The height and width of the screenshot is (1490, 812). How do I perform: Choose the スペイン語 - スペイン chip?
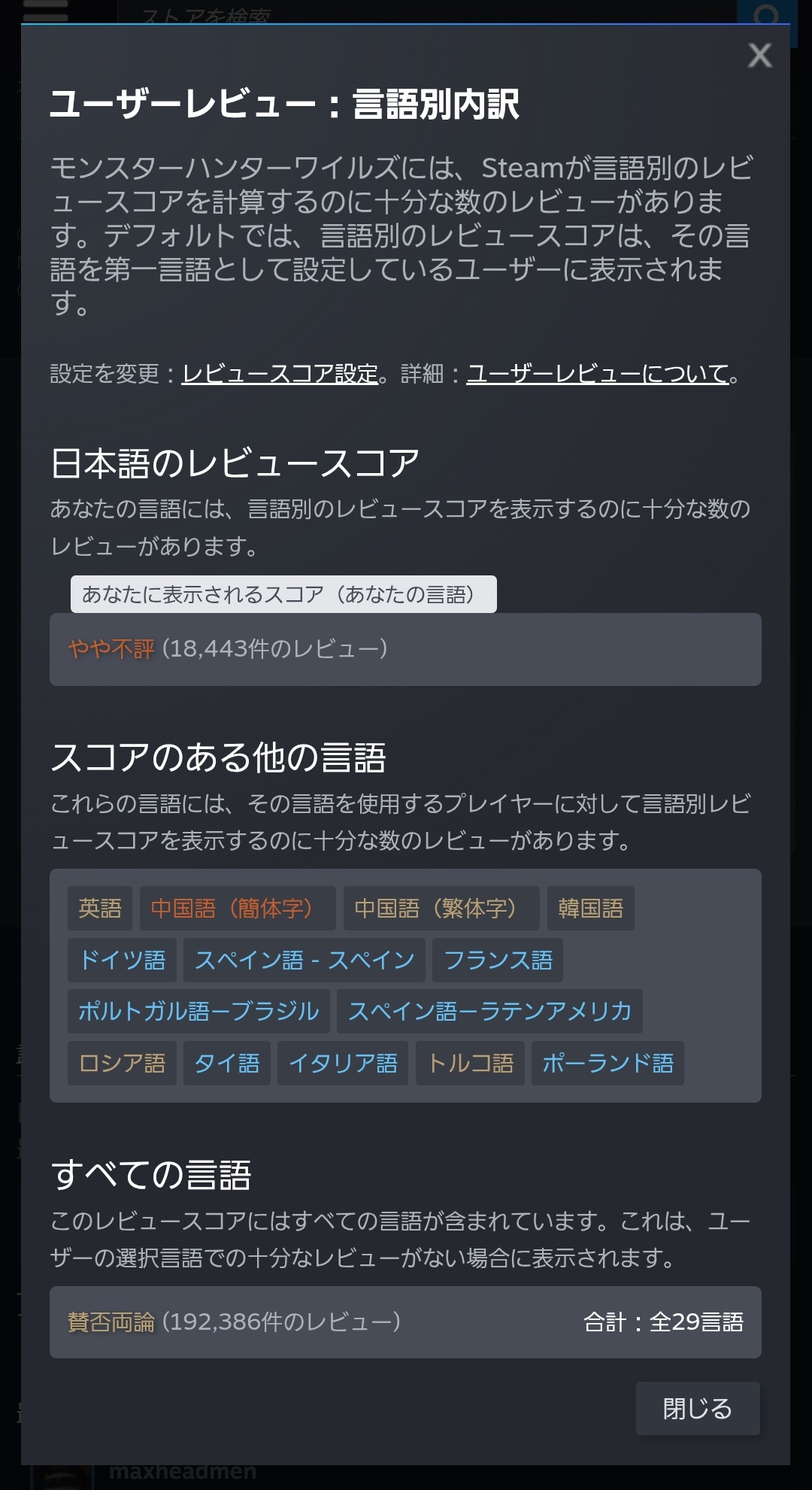click(x=304, y=960)
